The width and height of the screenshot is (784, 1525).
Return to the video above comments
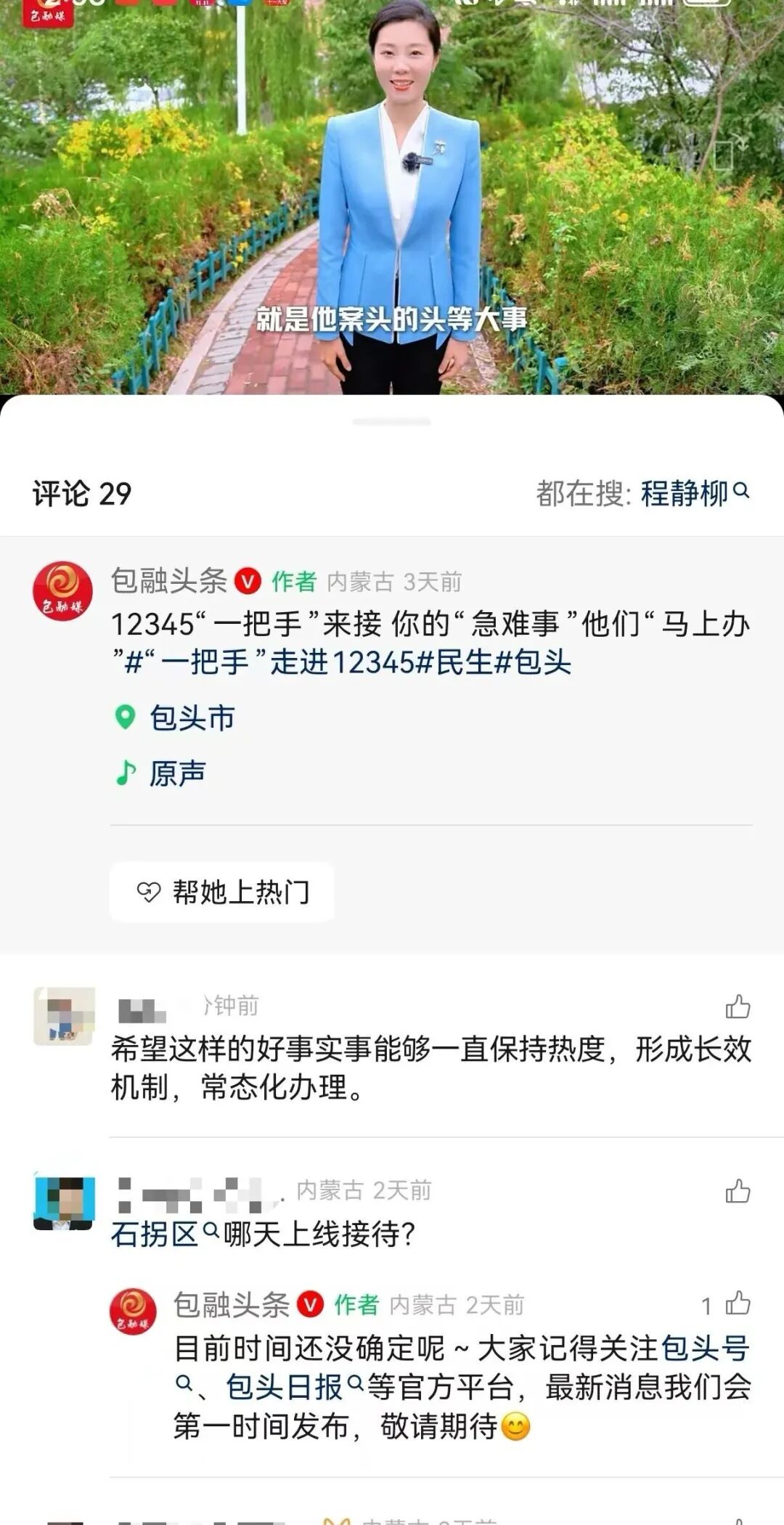tap(392, 196)
